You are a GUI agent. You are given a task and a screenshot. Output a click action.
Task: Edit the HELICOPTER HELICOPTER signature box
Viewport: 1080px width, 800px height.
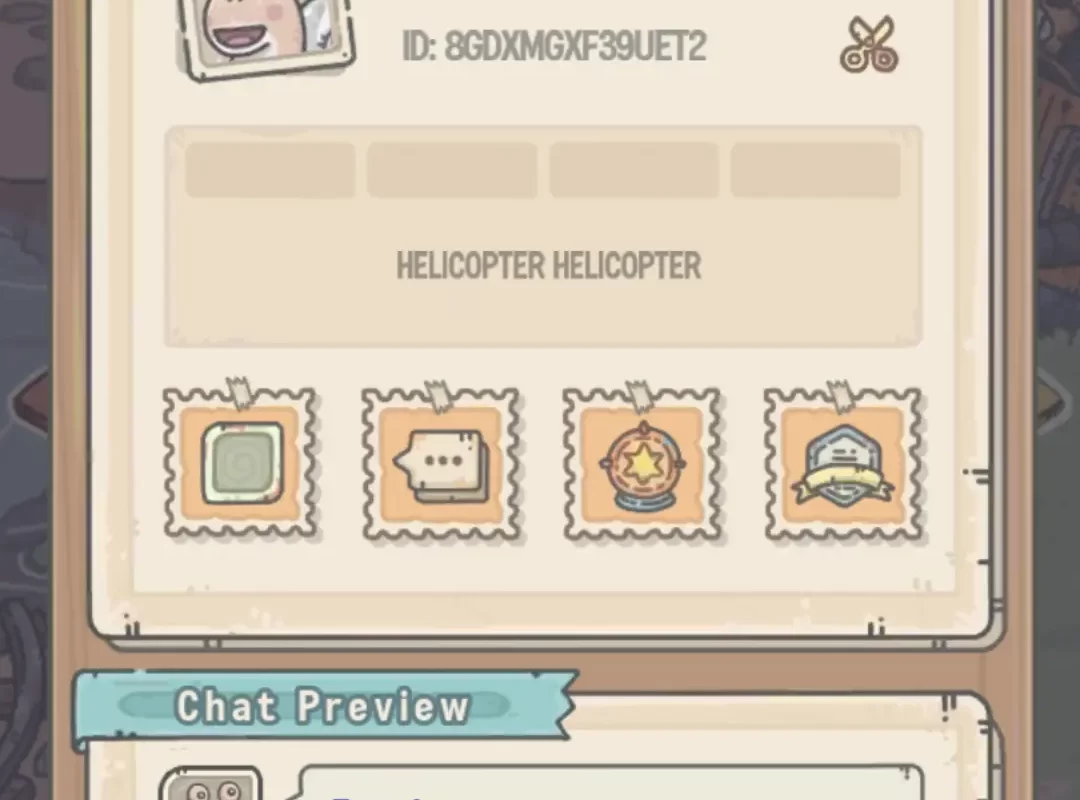coord(547,267)
